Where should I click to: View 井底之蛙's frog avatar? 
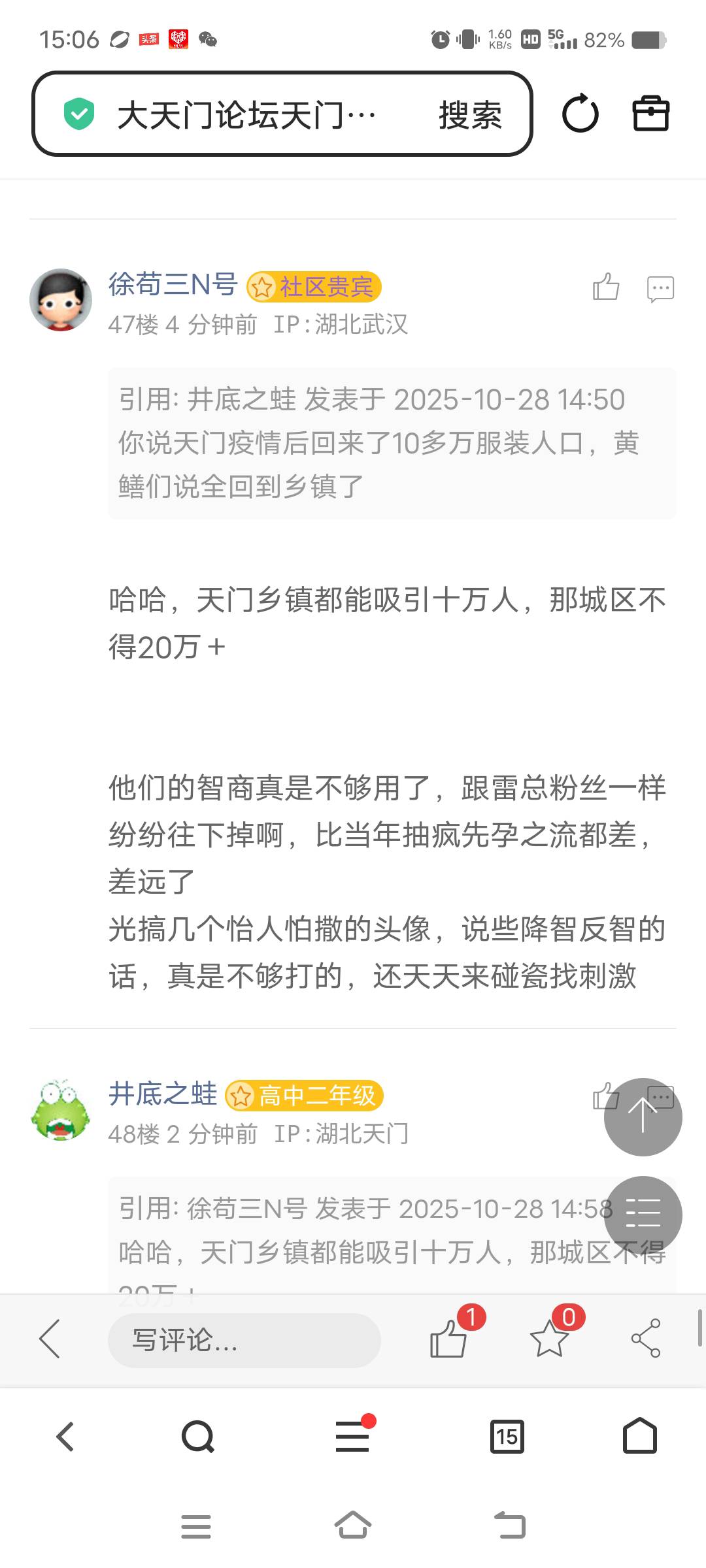click(61, 1110)
